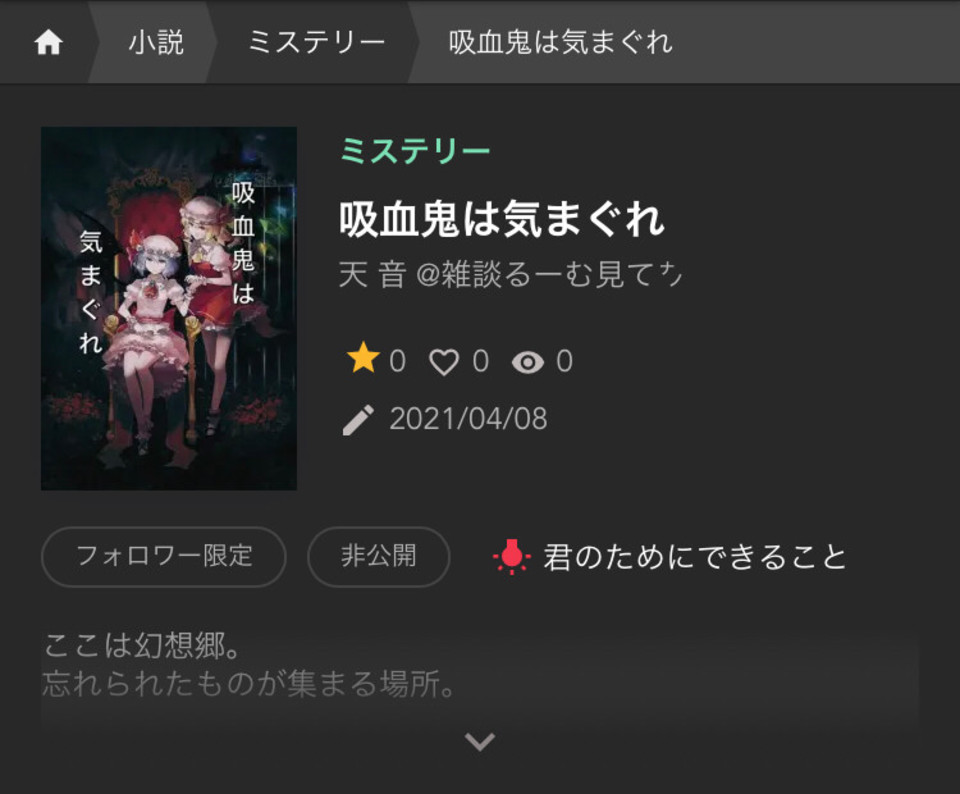Image resolution: width=960 pixels, height=794 pixels.
Task: Select the フォロワー限定 chip
Action: pos(164,556)
